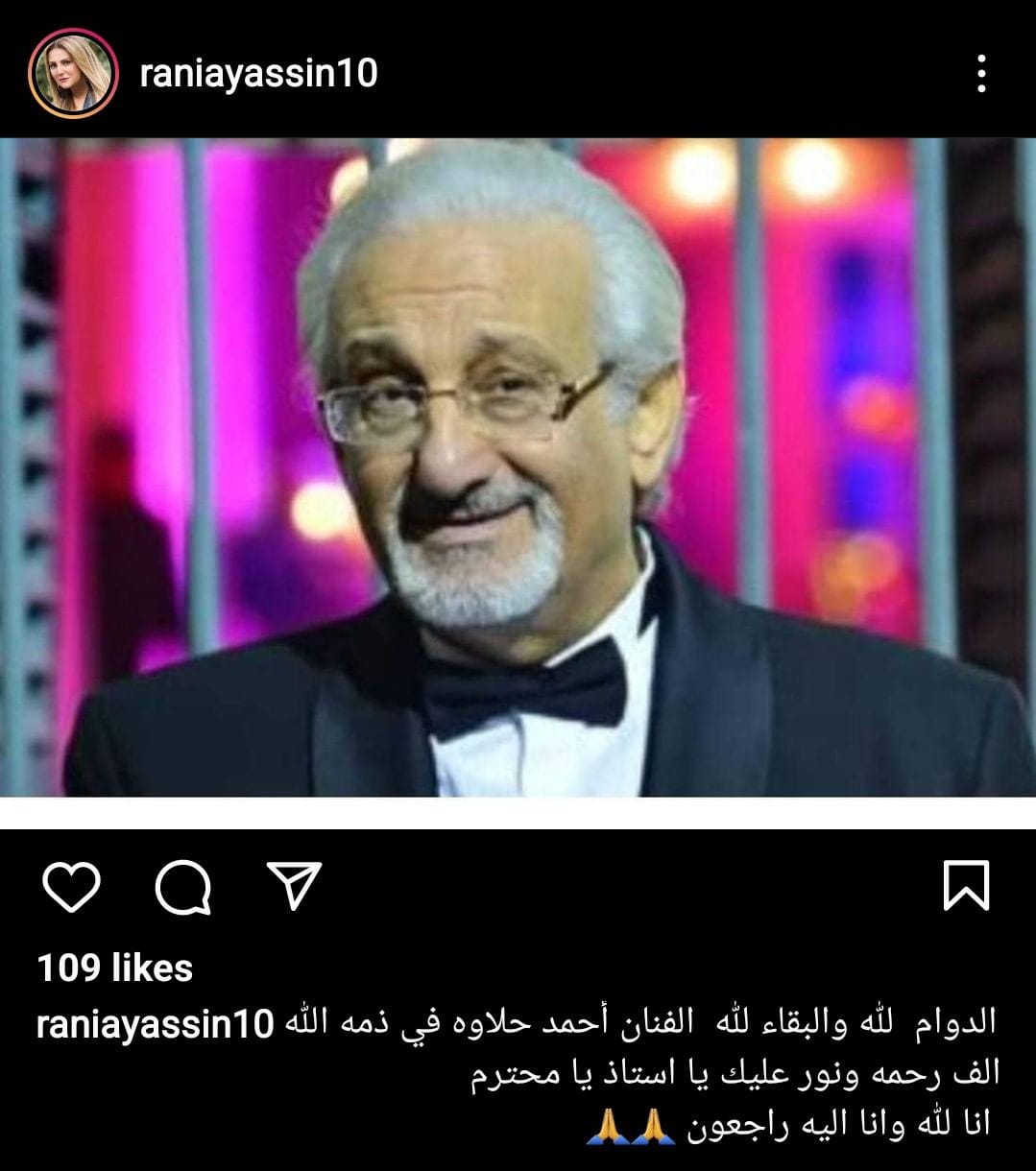Open raniayassin10's profile picture

tap(73, 74)
